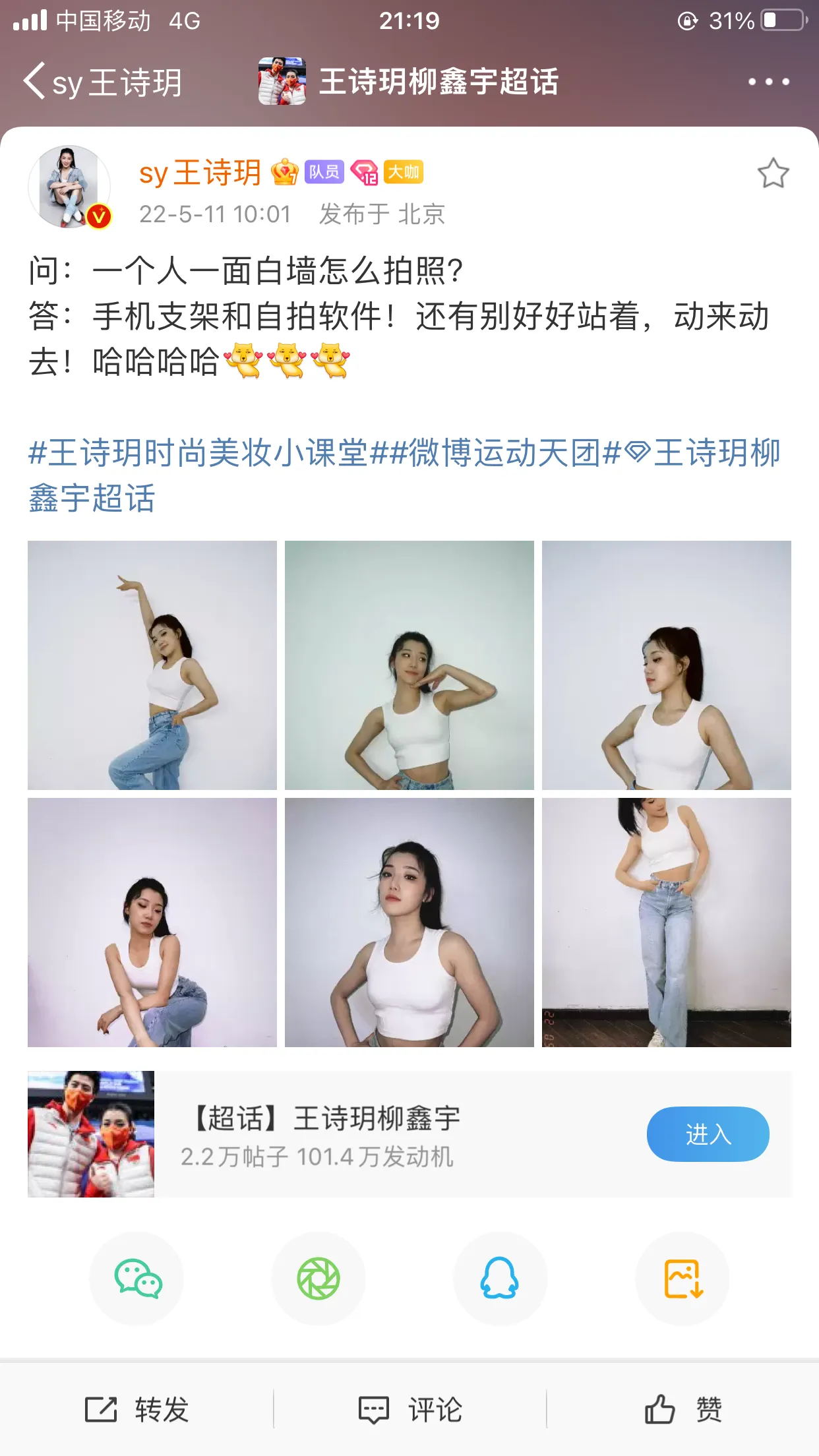Share the post to WeChat
The width and height of the screenshot is (819, 1456).
coord(136,1278)
